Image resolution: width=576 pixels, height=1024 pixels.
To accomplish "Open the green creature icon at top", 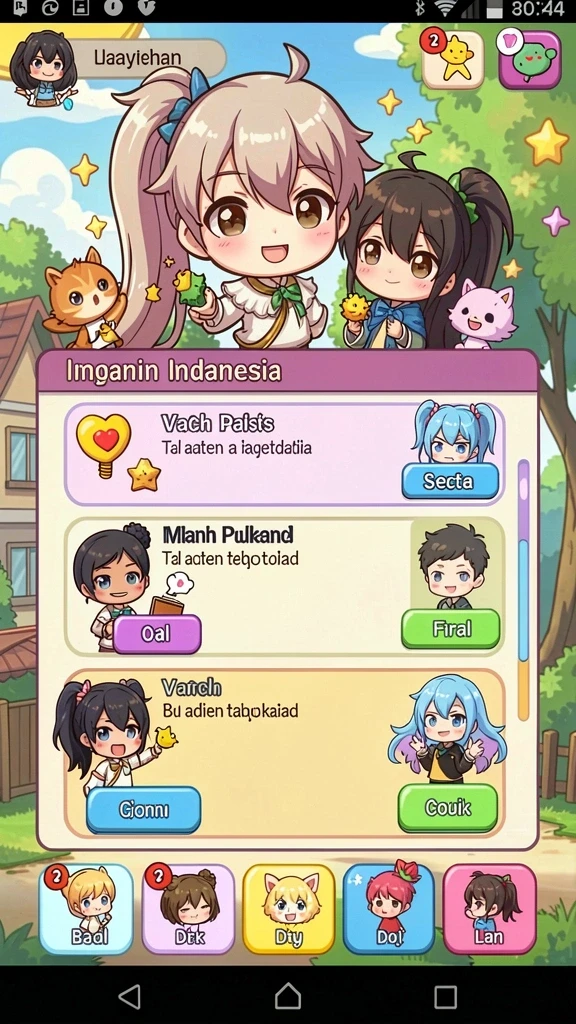I will point(530,59).
